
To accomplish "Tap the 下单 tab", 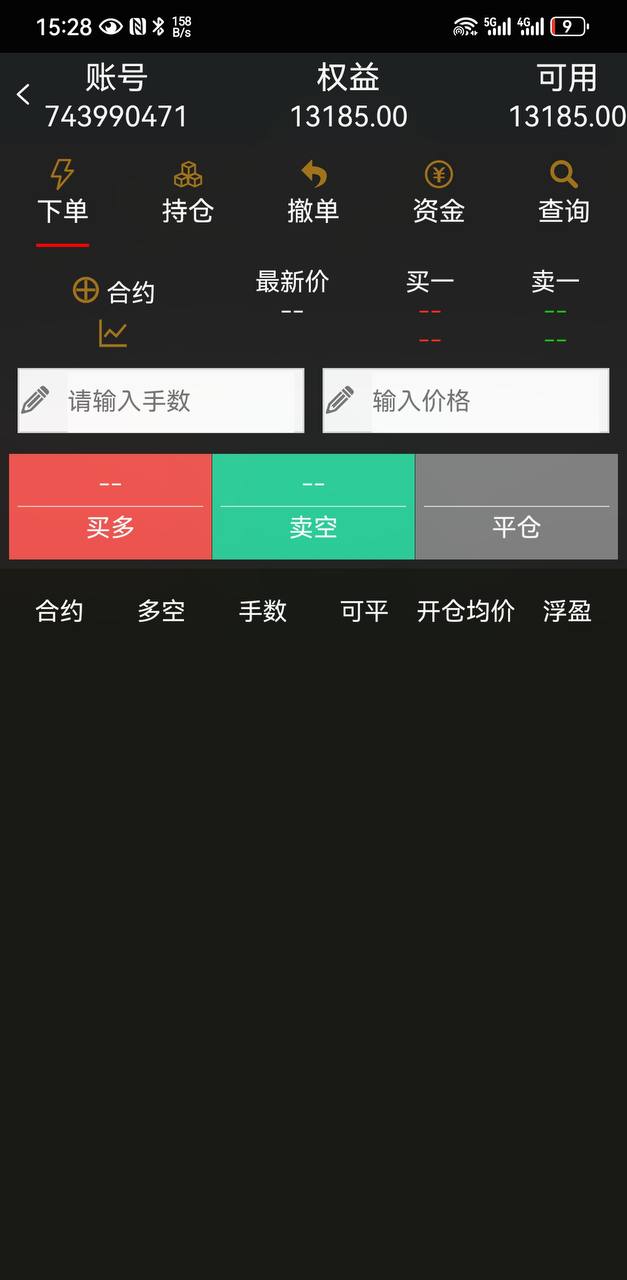I will click(62, 193).
